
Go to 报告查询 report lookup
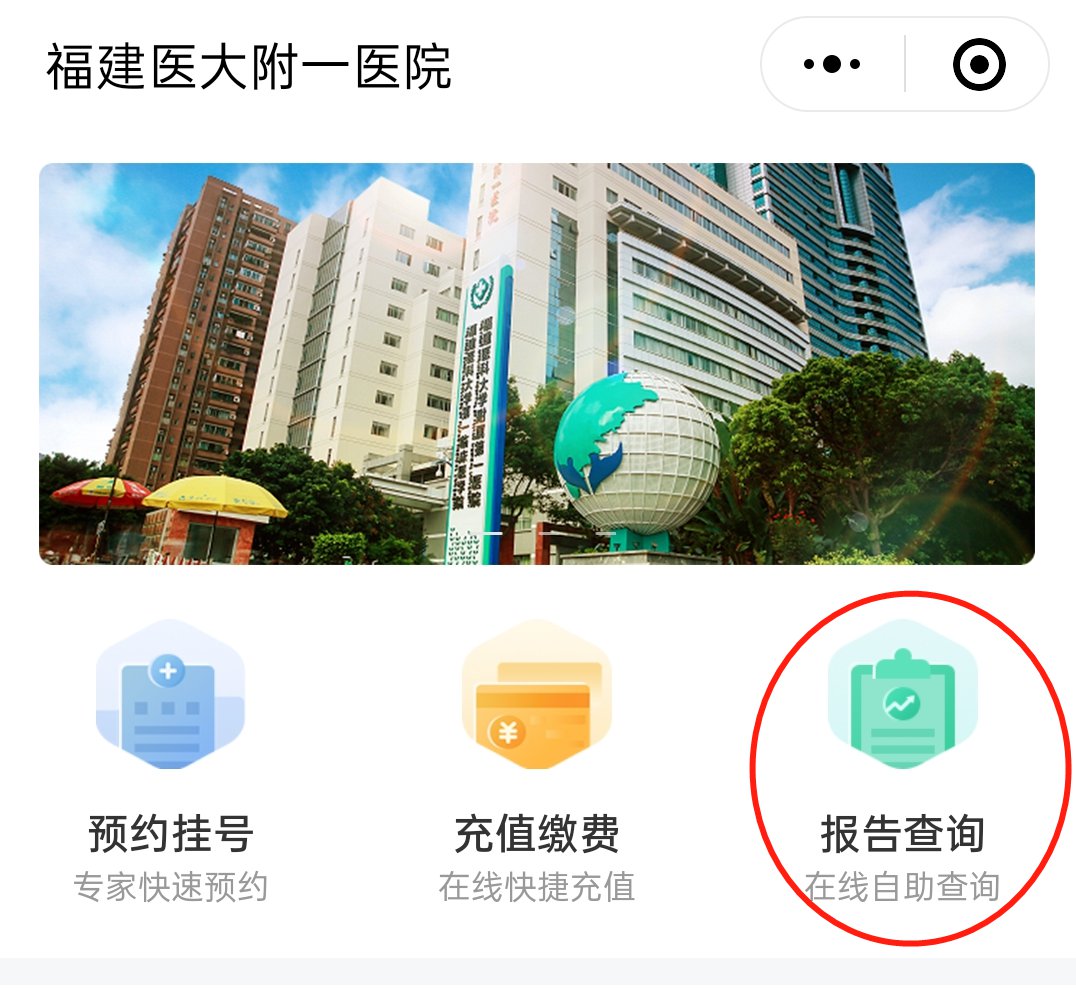[903, 760]
